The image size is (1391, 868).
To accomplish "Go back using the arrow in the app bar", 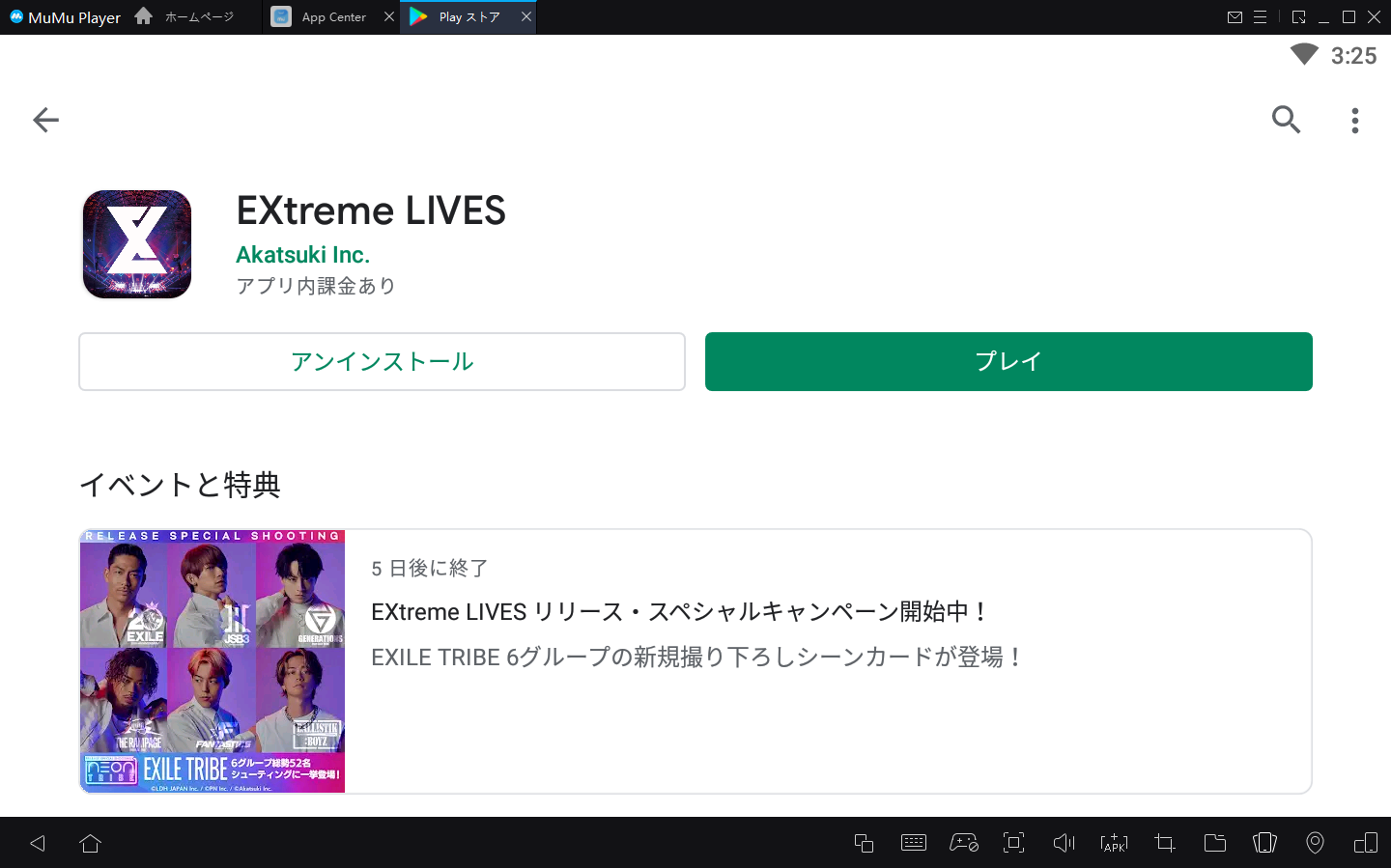I will coord(45,120).
